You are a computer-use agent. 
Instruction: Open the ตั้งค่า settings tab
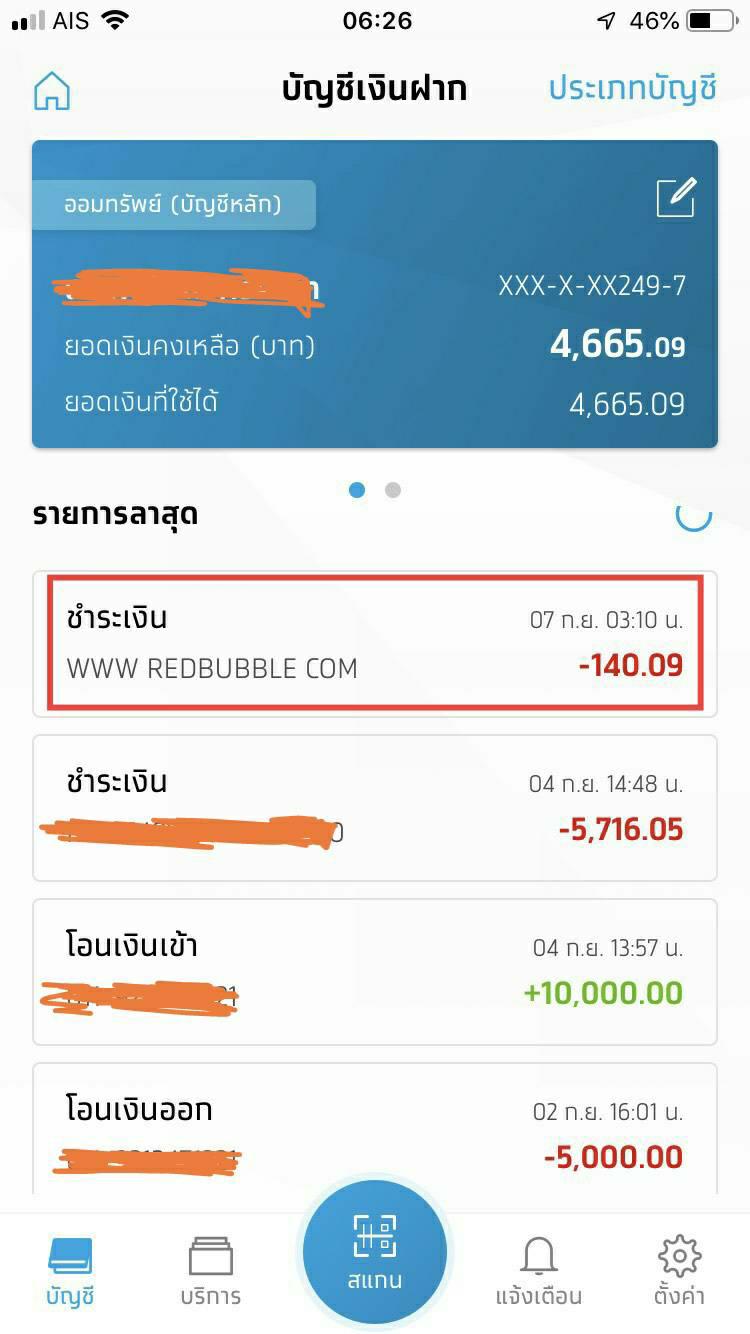click(x=680, y=1272)
